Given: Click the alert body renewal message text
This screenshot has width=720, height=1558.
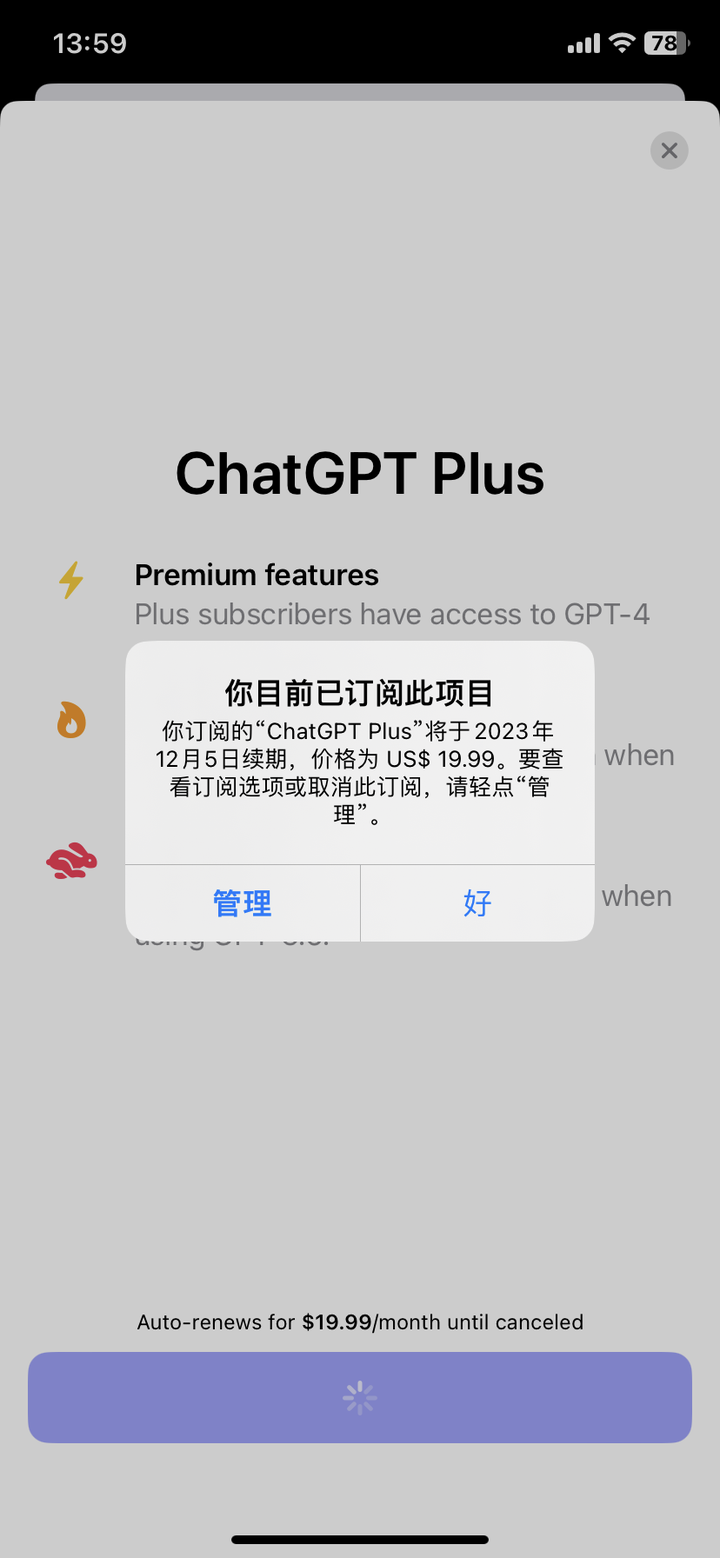Looking at the screenshot, I should pos(359,773).
